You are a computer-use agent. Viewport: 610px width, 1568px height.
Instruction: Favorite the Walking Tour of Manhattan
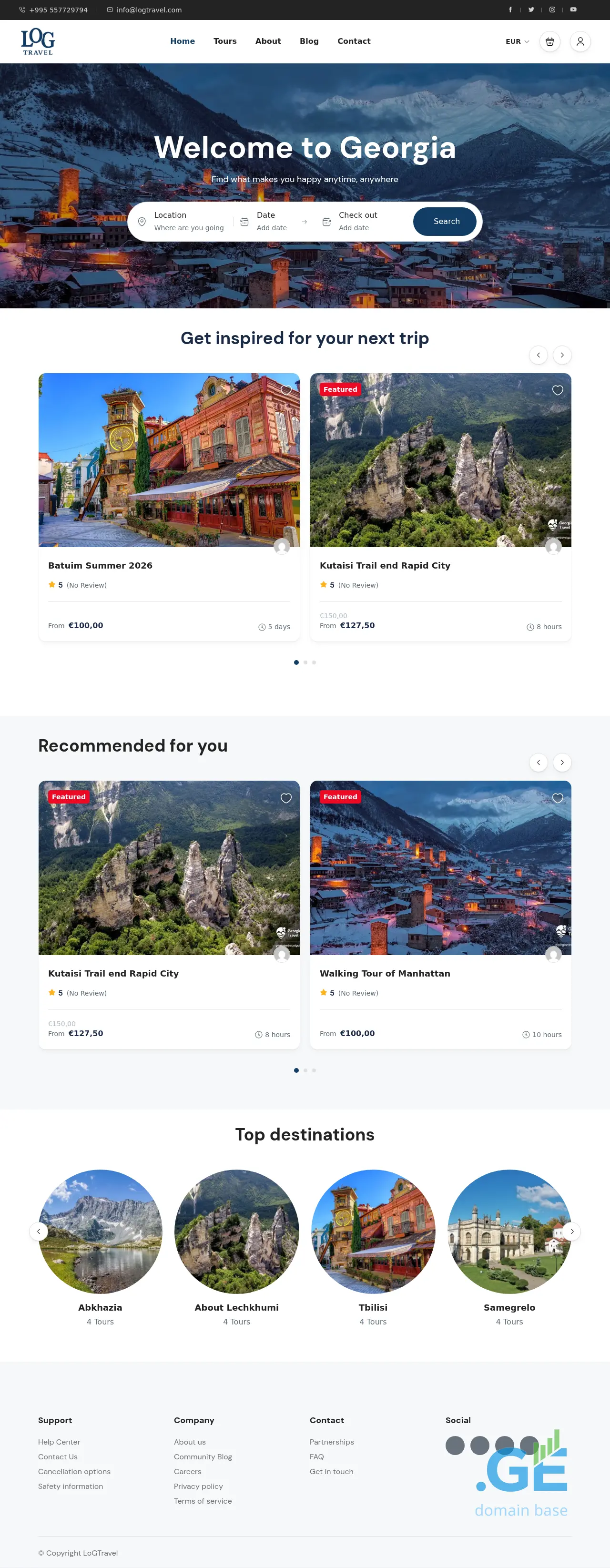[557, 798]
